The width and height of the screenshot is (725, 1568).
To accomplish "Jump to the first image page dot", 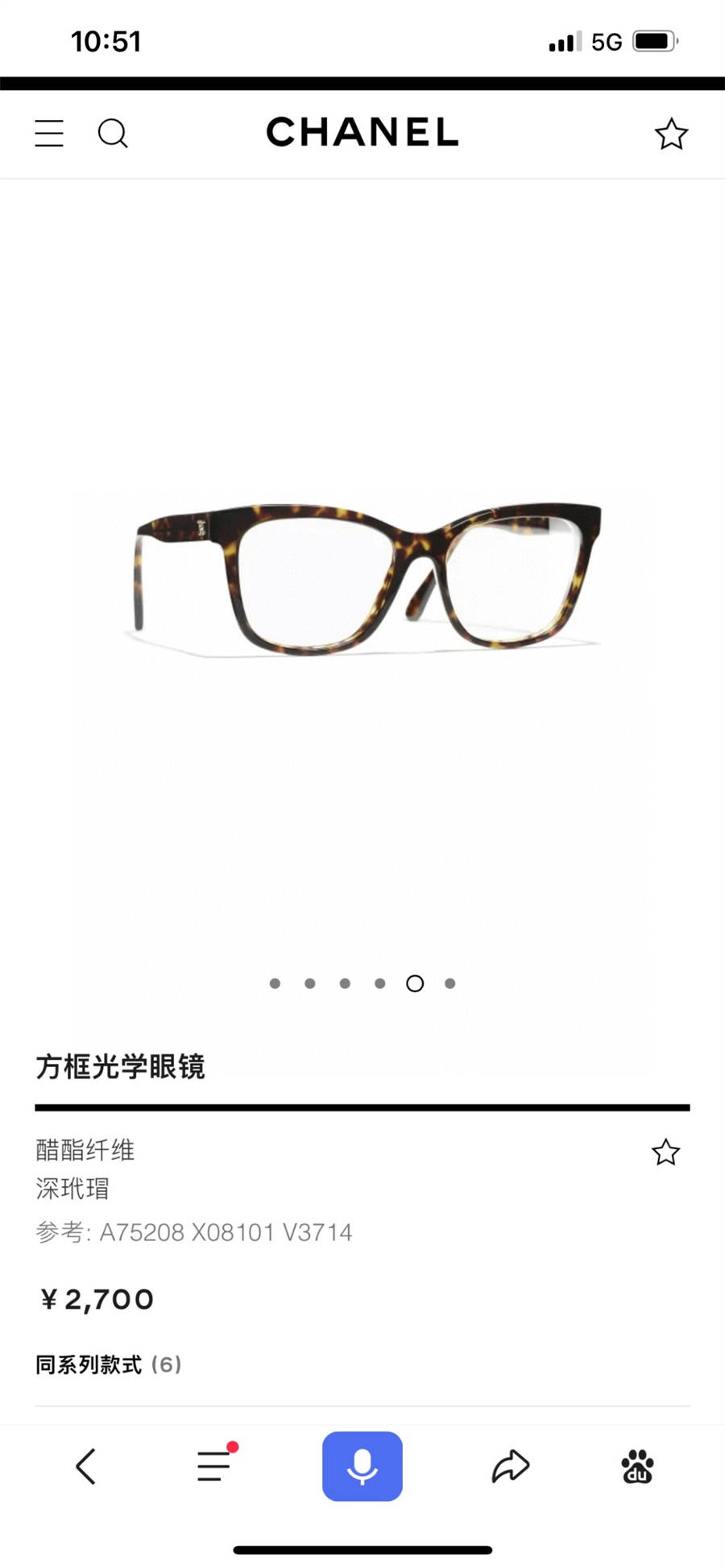I will pos(275,983).
